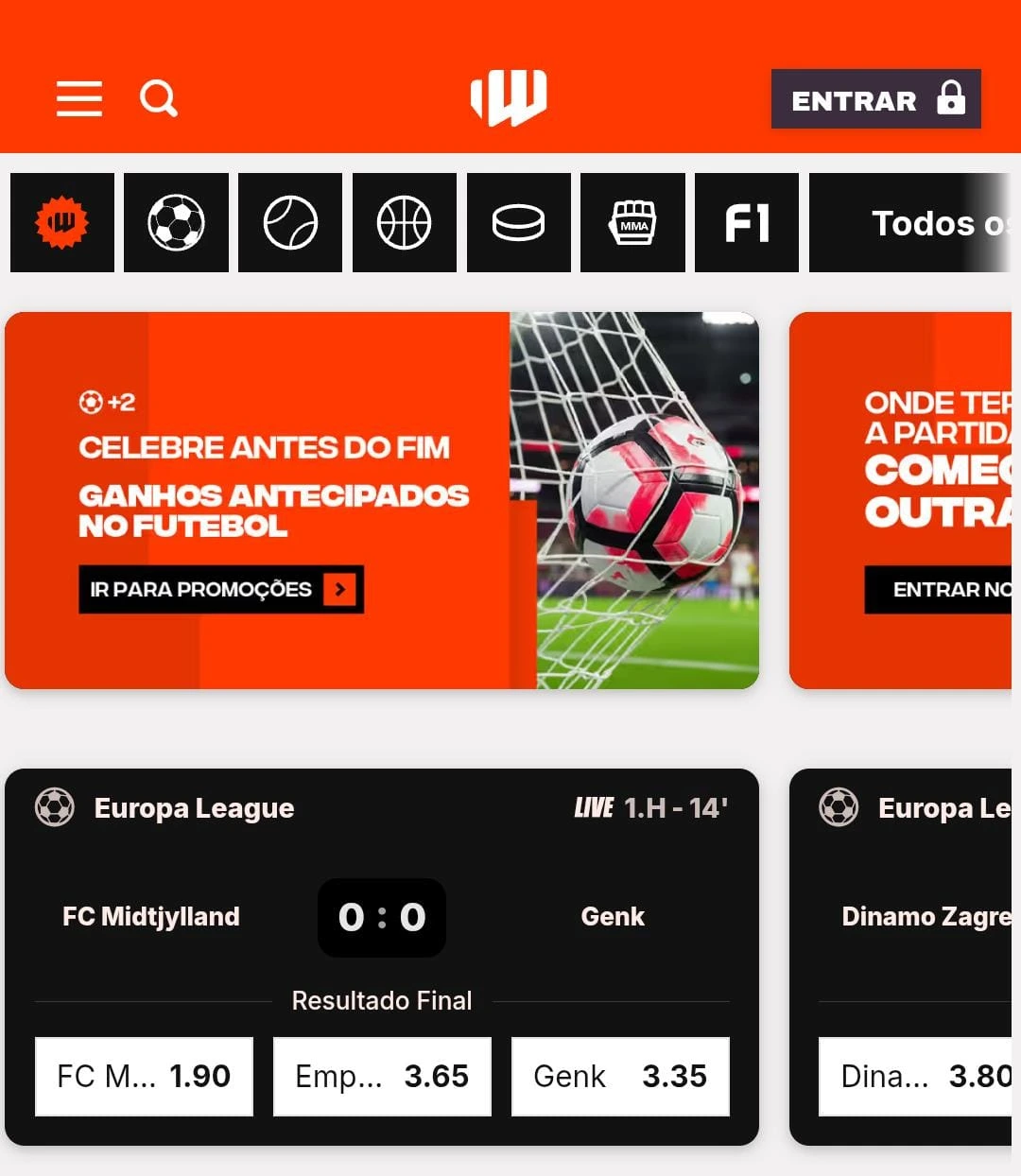This screenshot has width=1021, height=1176.
Task: Select the ice hockey sport tab
Action: (x=518, y=223)
